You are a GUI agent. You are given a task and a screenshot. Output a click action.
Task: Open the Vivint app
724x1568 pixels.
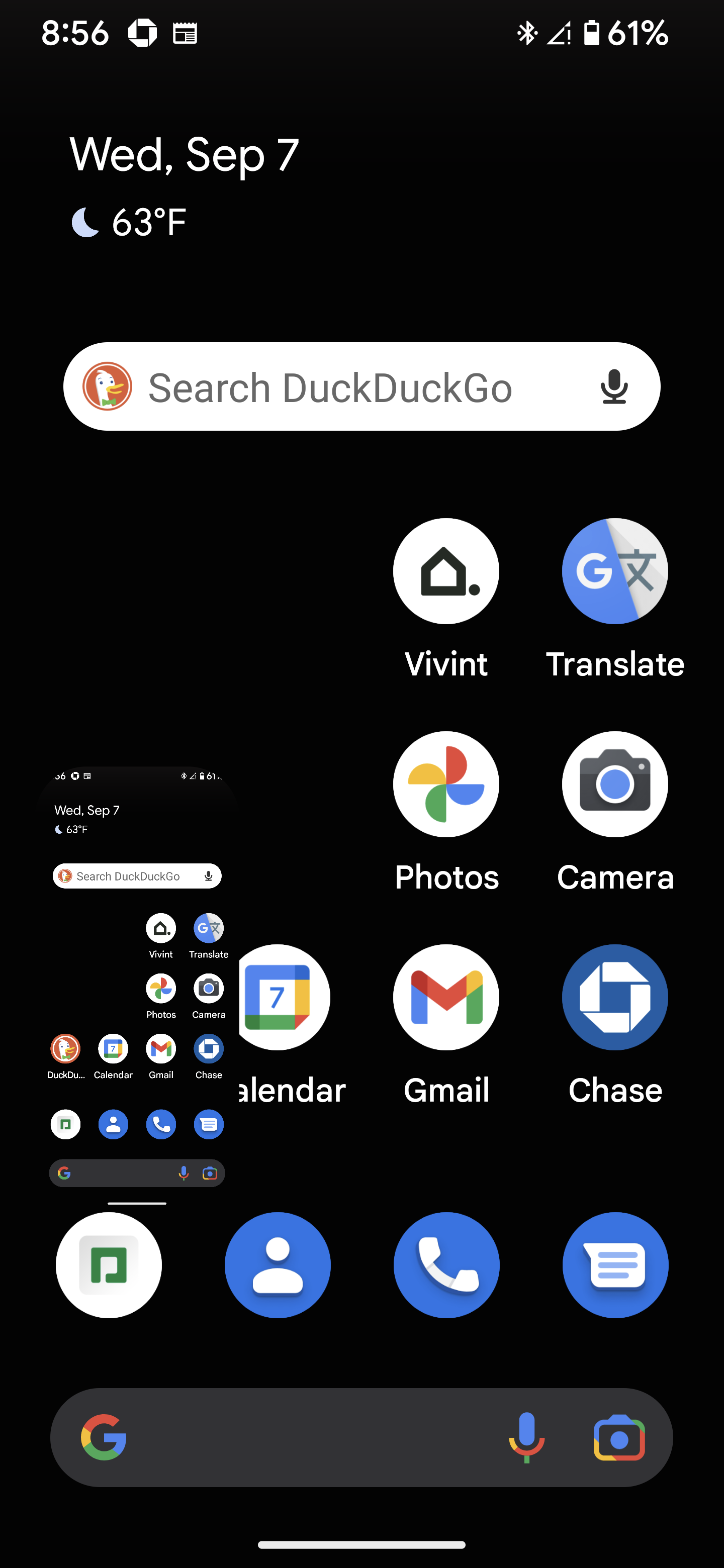point(446,571)
